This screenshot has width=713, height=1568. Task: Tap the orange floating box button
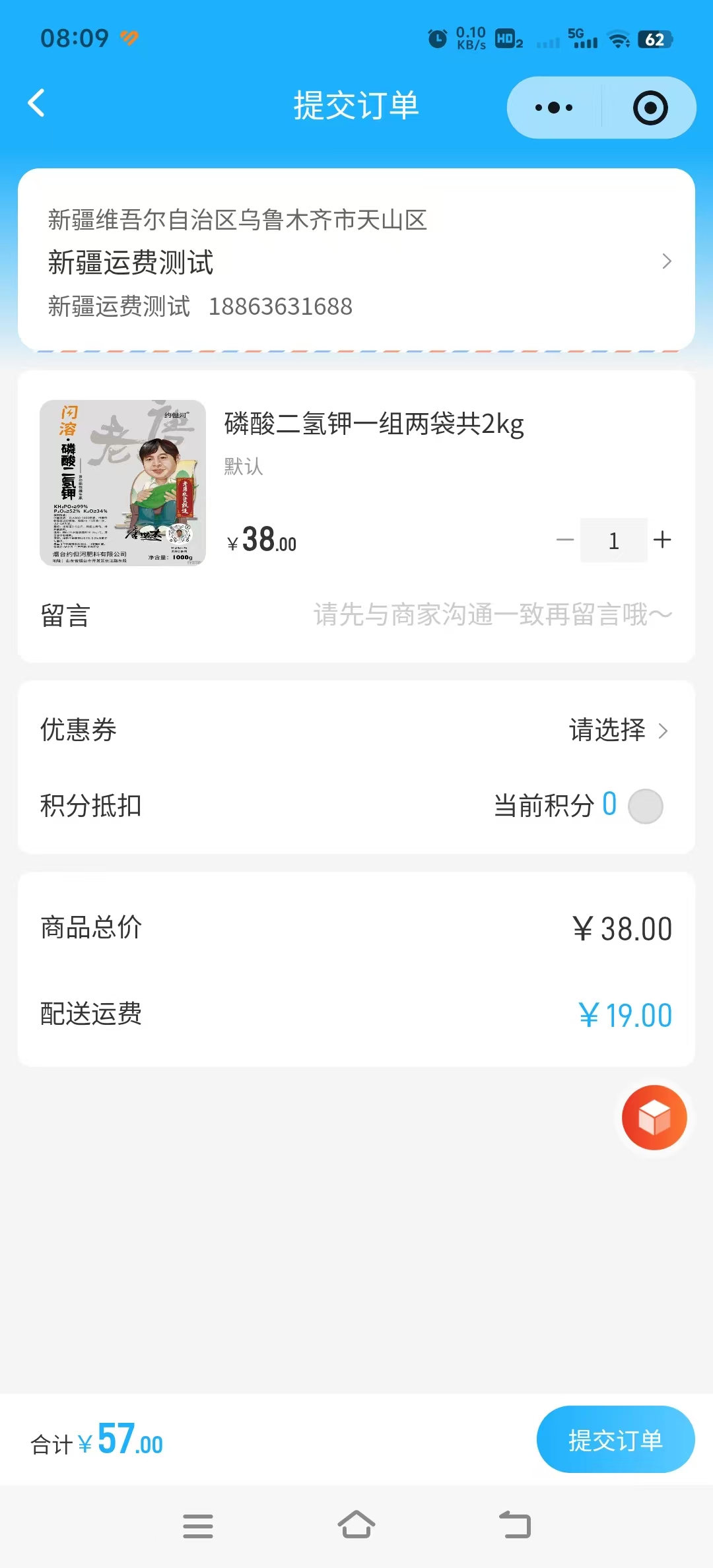654,1118
